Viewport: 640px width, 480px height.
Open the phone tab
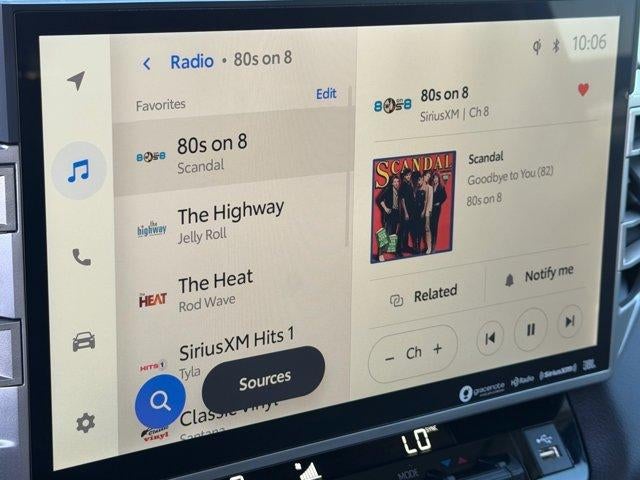click(x=81, y=258)
